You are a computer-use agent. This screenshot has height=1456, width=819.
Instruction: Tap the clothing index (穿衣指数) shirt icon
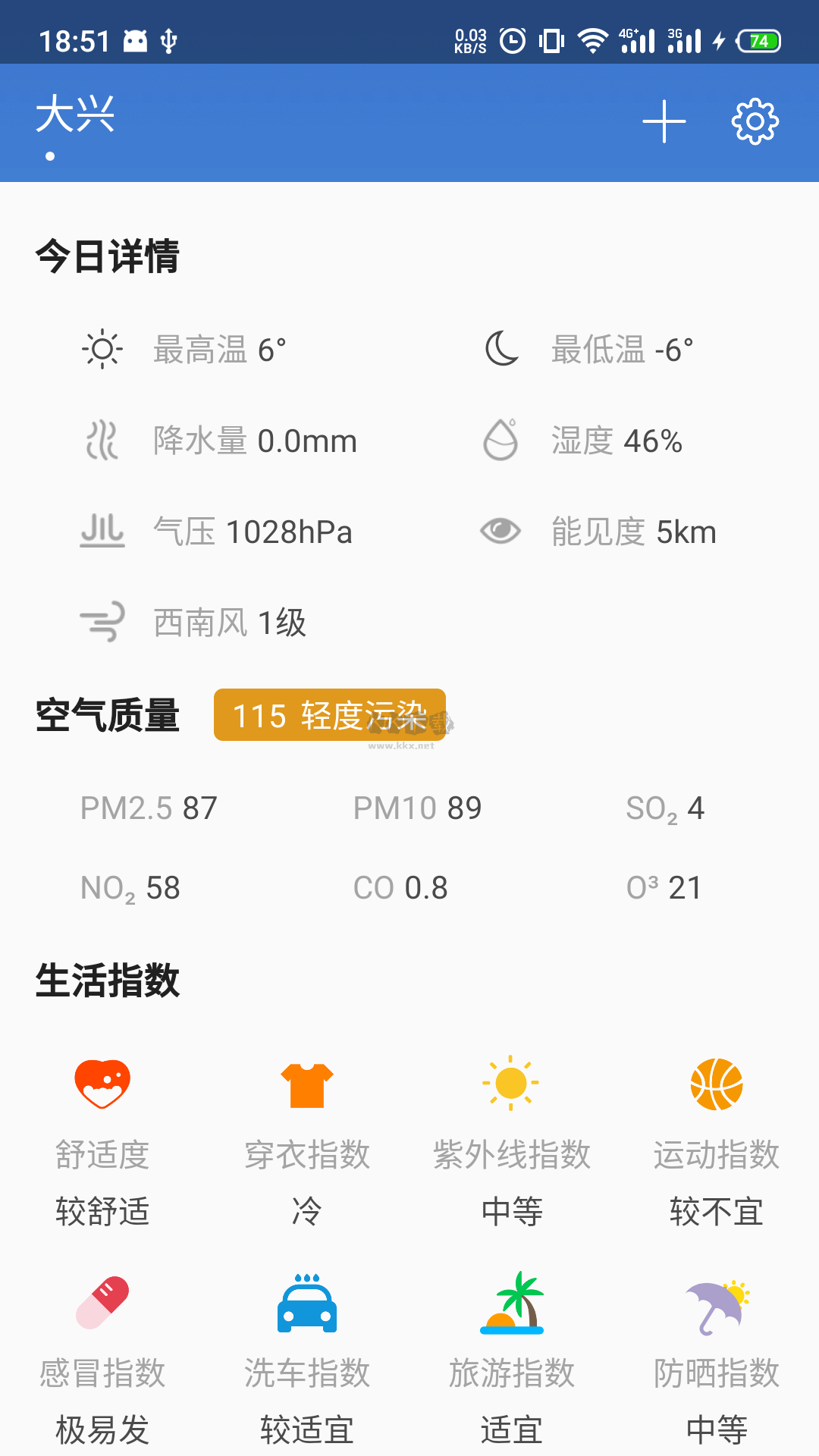click(307, 1084)
